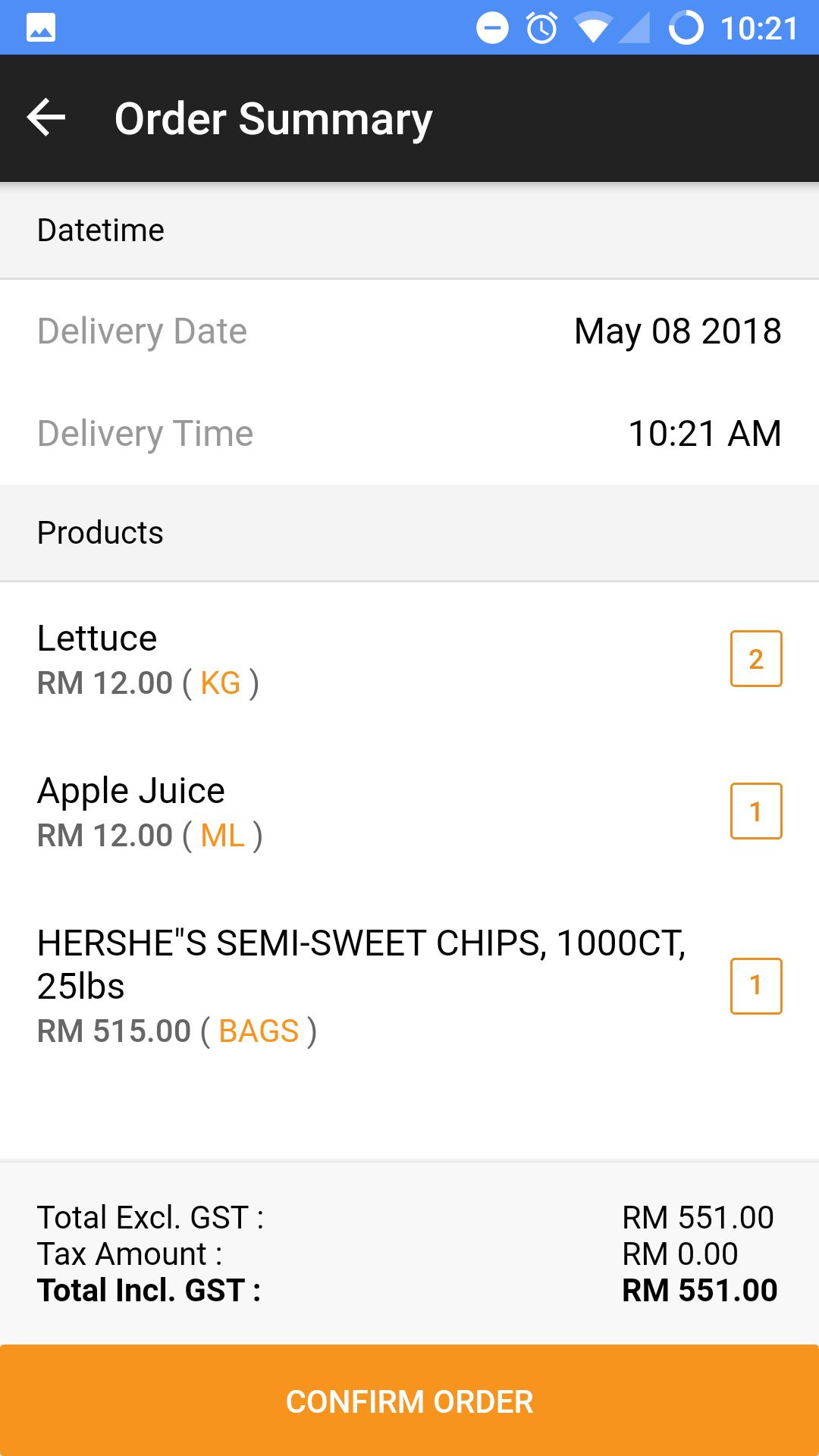The height and width of the screenshot is (1456, 819).
Task: Tap the Apple Juice quantity box
Action: 756,811
